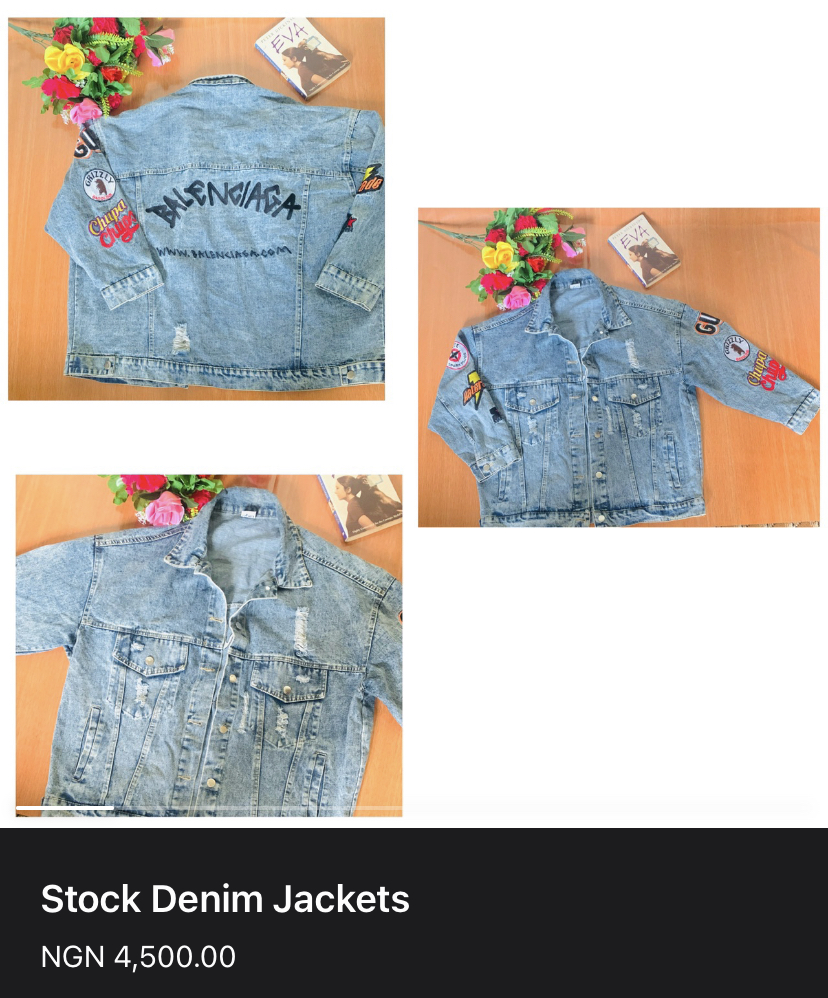828x998 pixels.
Task: Click the lightning patch on the middle jacket's left sleeve
Action: click(x=471, y=389)
